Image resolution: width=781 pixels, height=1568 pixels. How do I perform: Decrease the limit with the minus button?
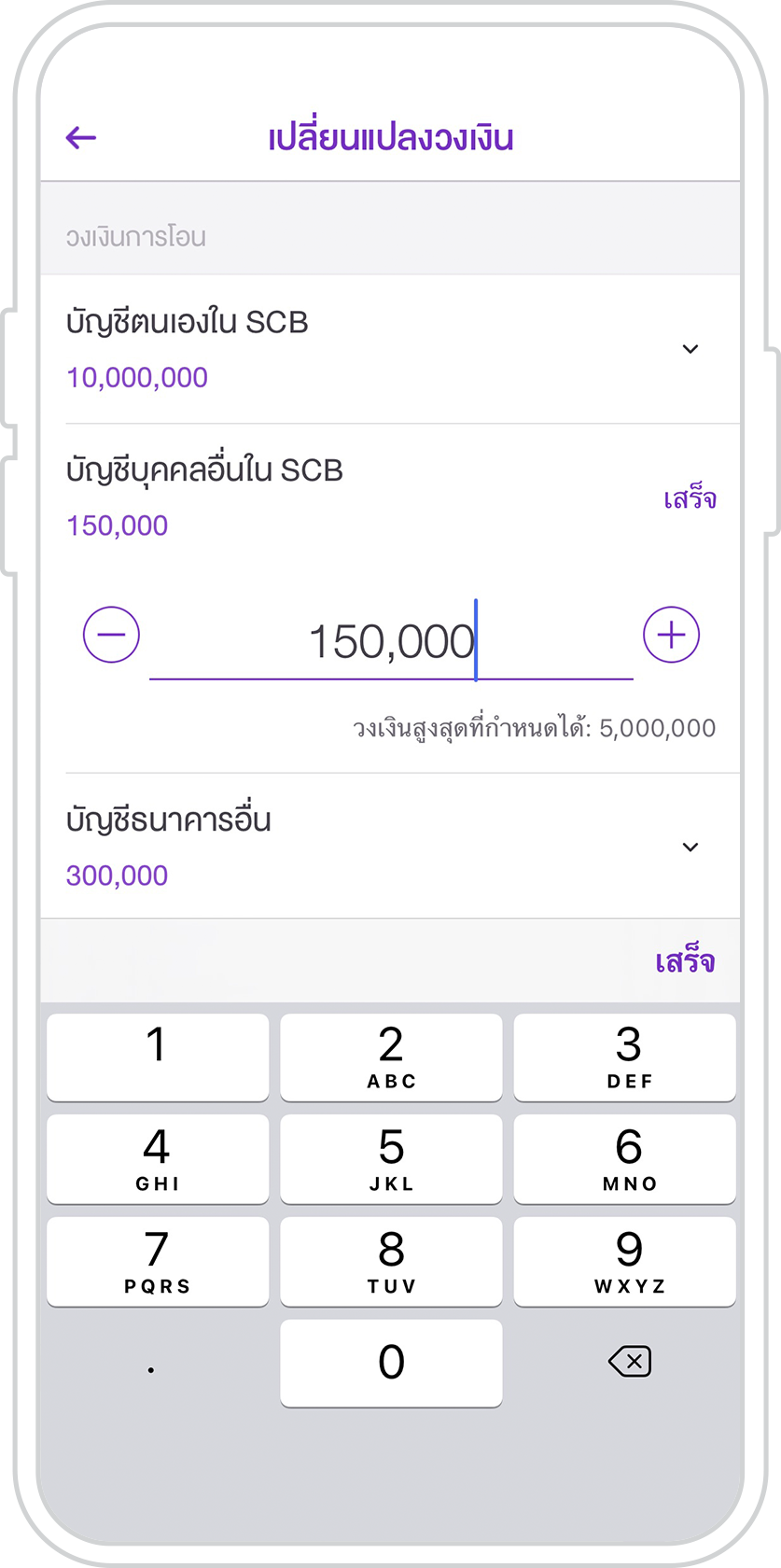click(111, 635)
